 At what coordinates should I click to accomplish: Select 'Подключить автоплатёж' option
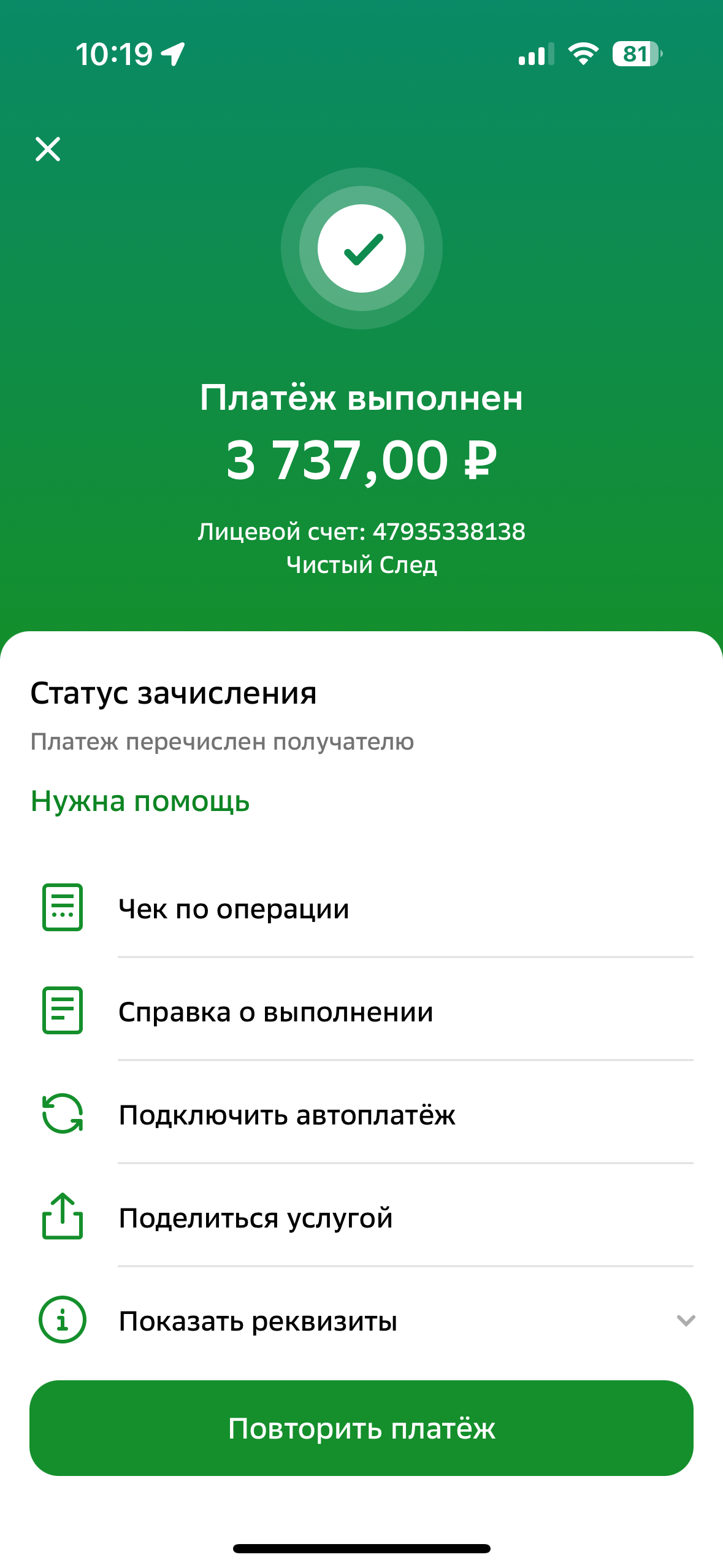pos(286,1115)
